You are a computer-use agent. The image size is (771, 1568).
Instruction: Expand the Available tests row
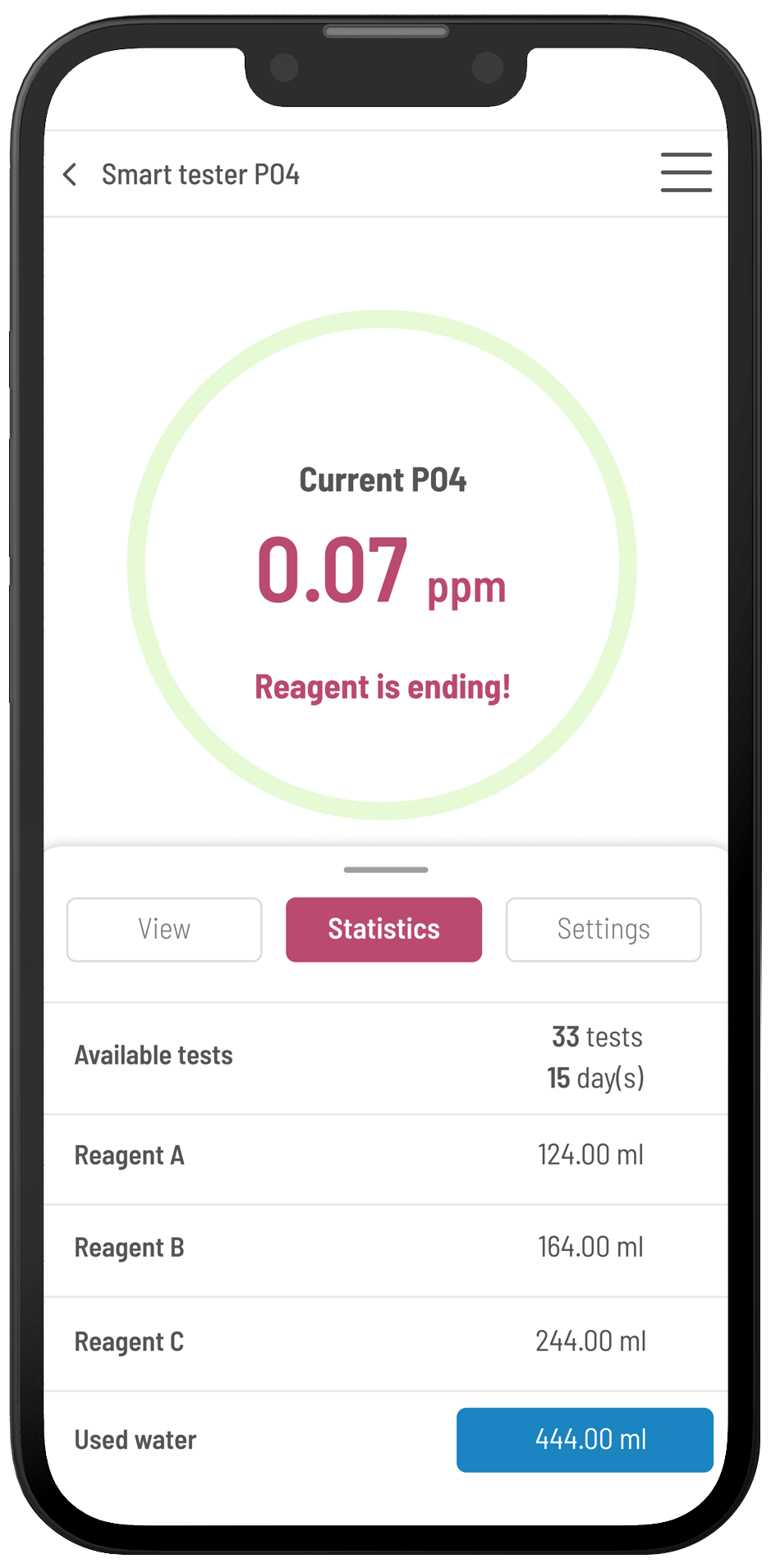coord(383,1058)
